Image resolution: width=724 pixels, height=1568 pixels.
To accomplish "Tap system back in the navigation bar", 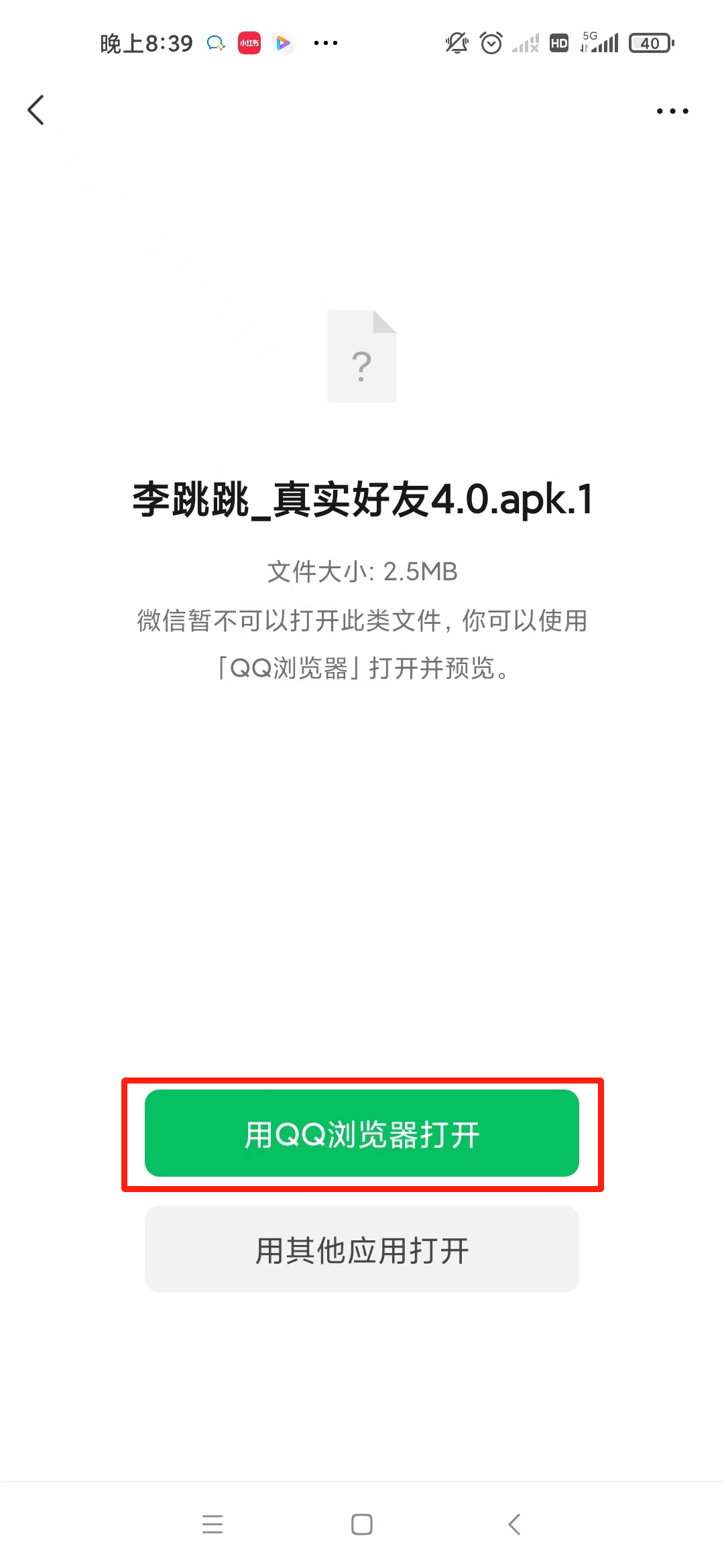I will pos(514,1524).
